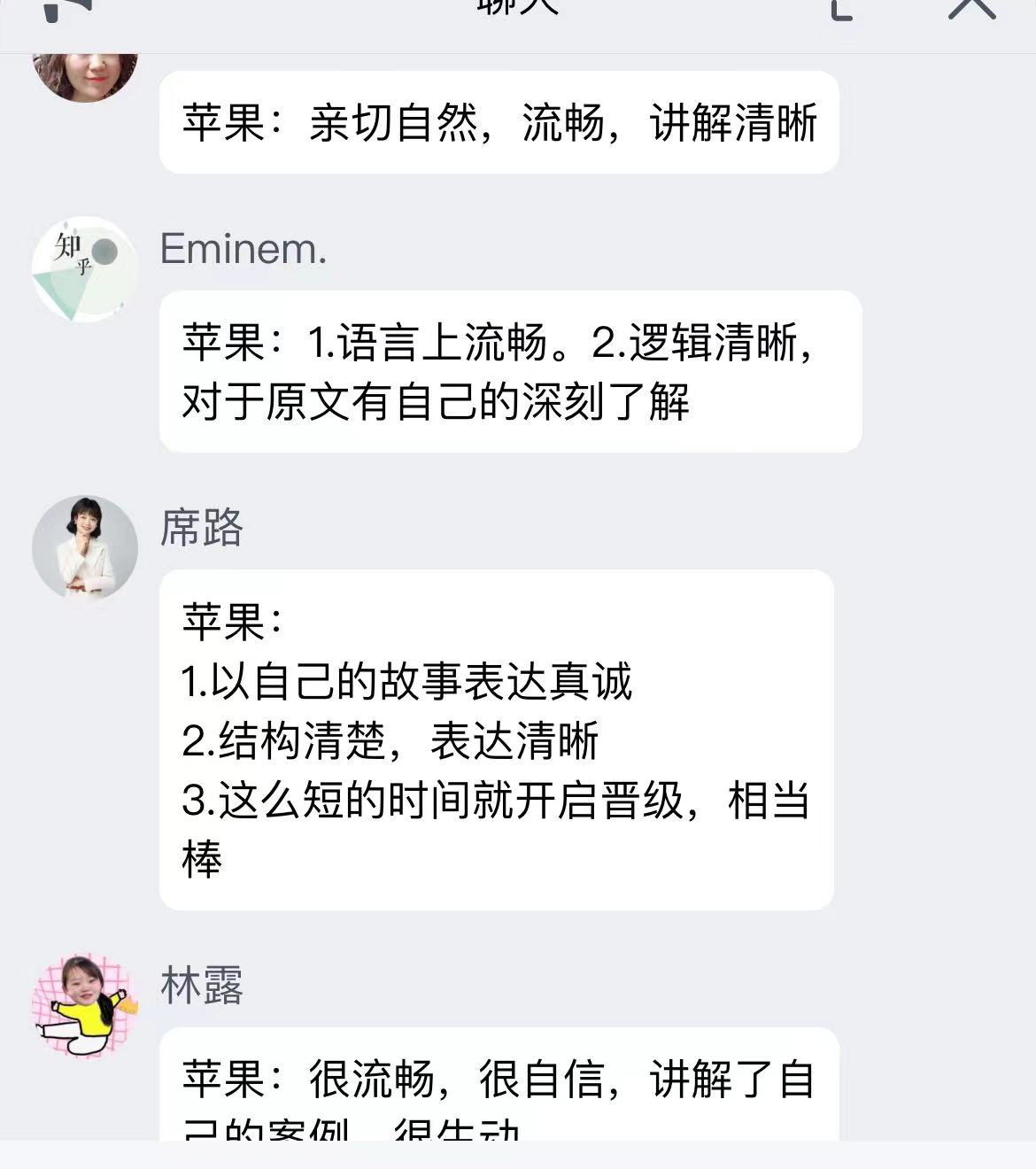Open 席路's profile avatar
The height and width of the screenshot is (1169, 1036).
tap(84, 547)
